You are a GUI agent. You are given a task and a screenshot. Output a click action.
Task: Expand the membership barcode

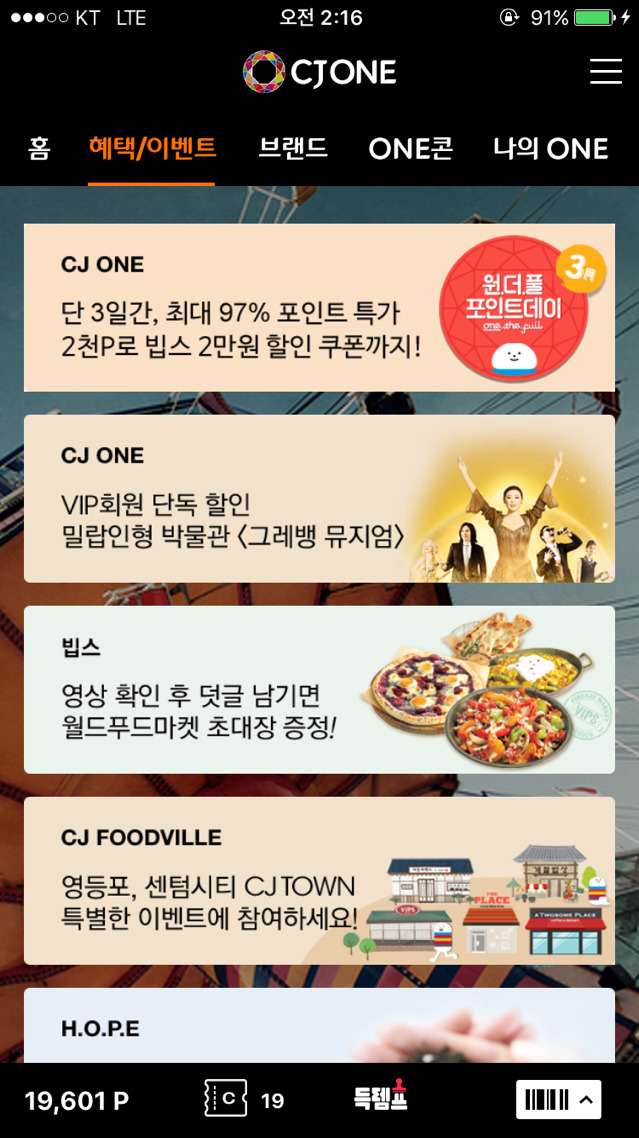(558, 1100)
